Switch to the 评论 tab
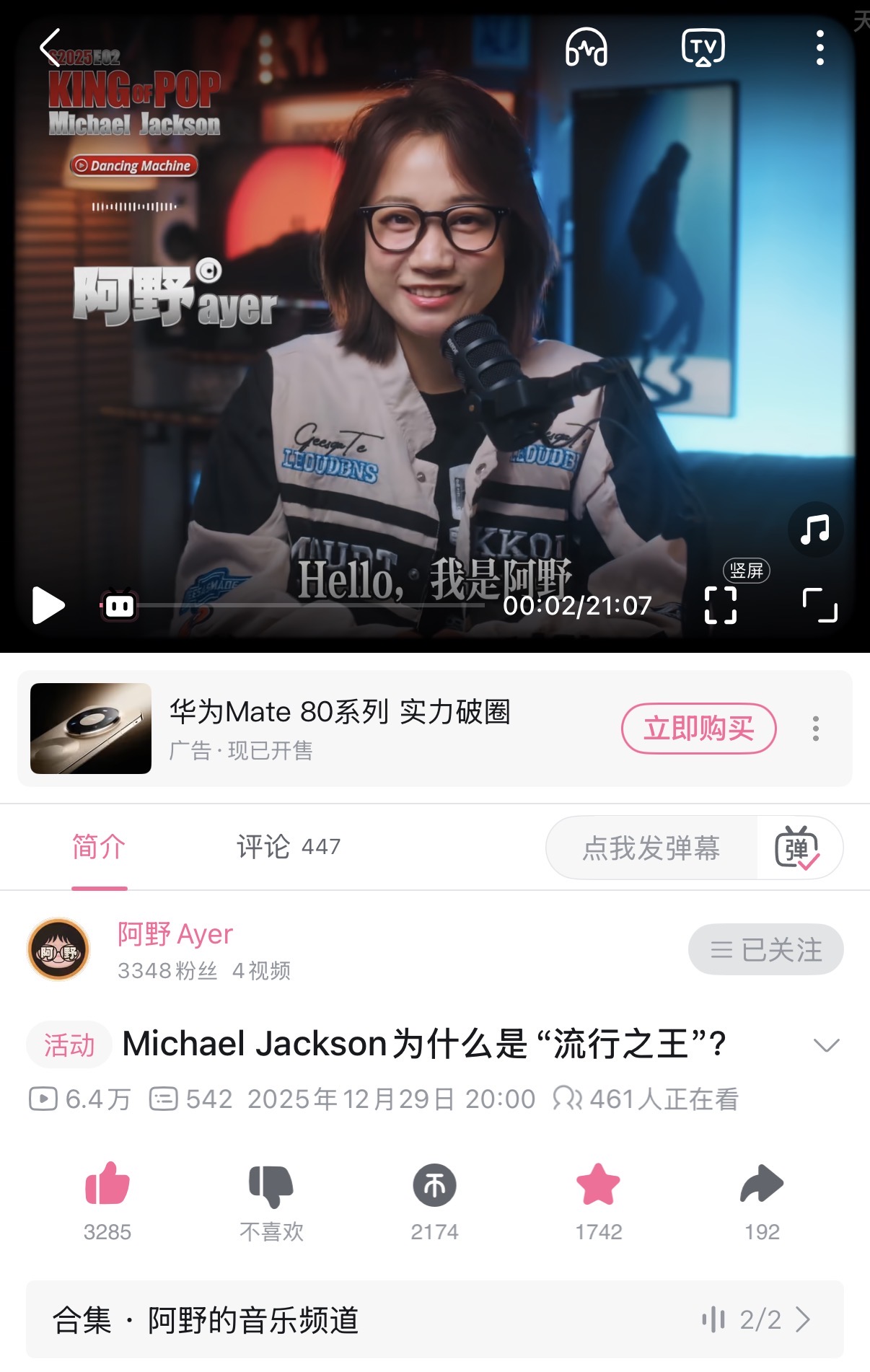Image resolution: width=870 pixels, height=1372 pixels. coord(288,847)
